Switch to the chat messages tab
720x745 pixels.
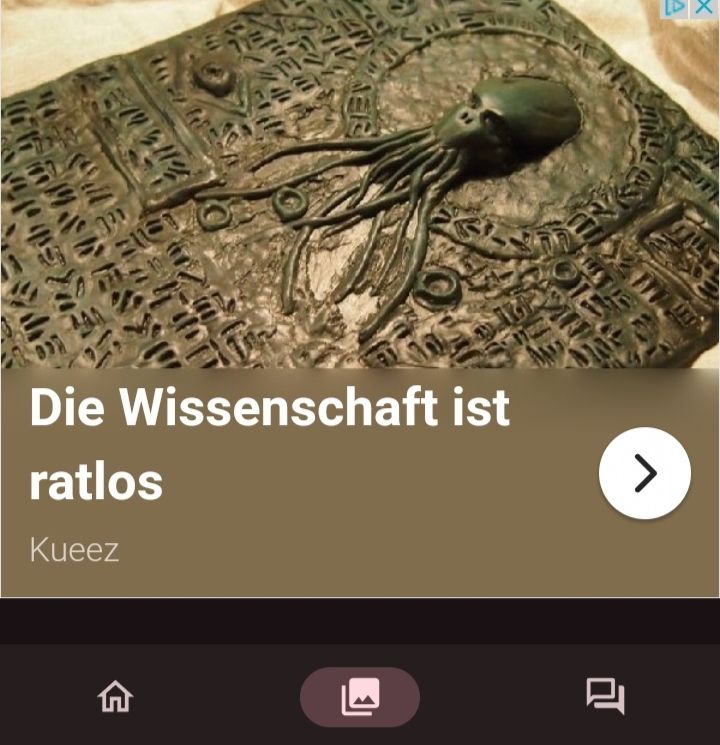tap(605, 696)
